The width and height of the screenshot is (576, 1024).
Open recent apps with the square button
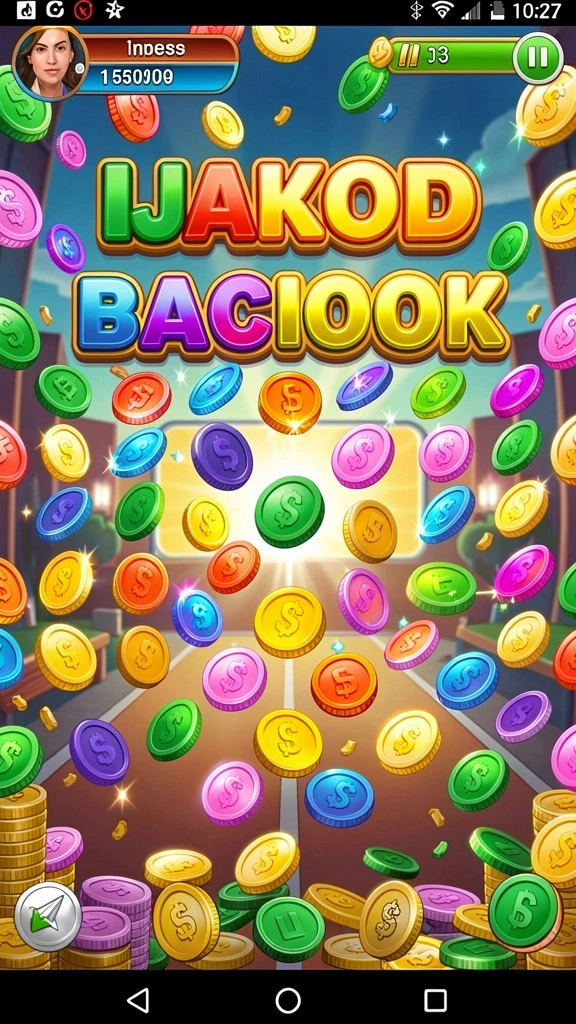click(x=436, y=1000)
